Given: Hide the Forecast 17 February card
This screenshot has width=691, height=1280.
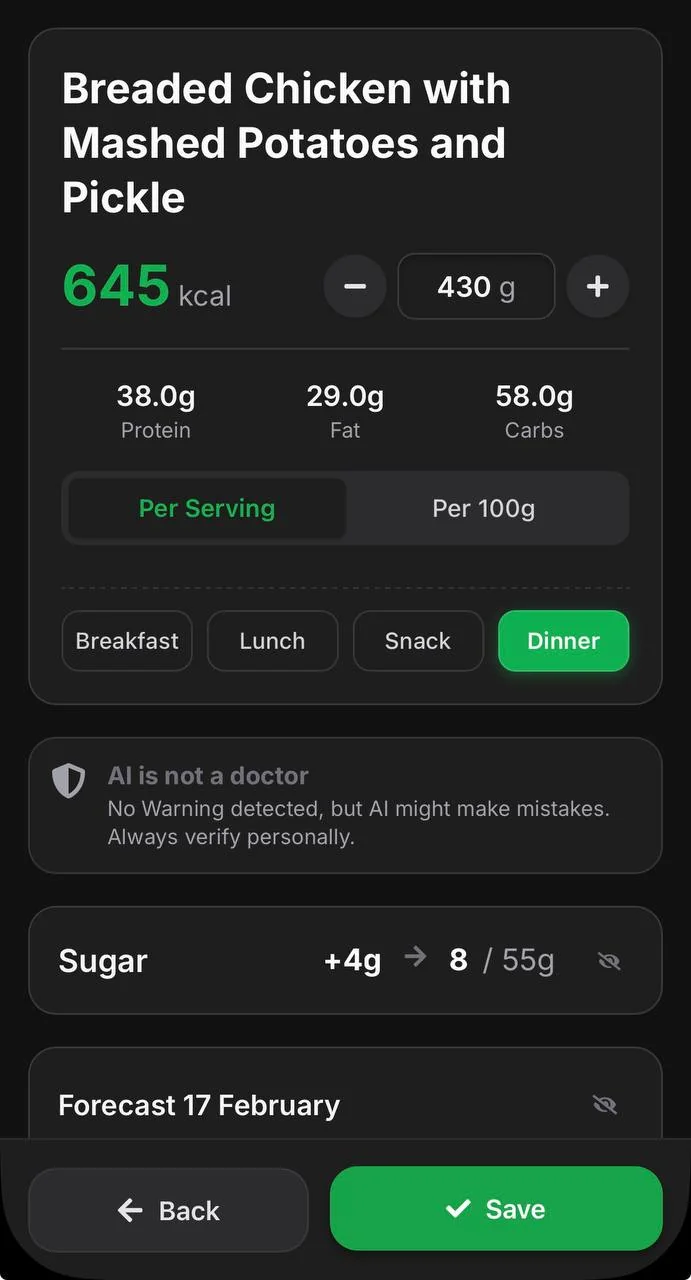Looking at the screenshot, I should tap(605, 1105).
